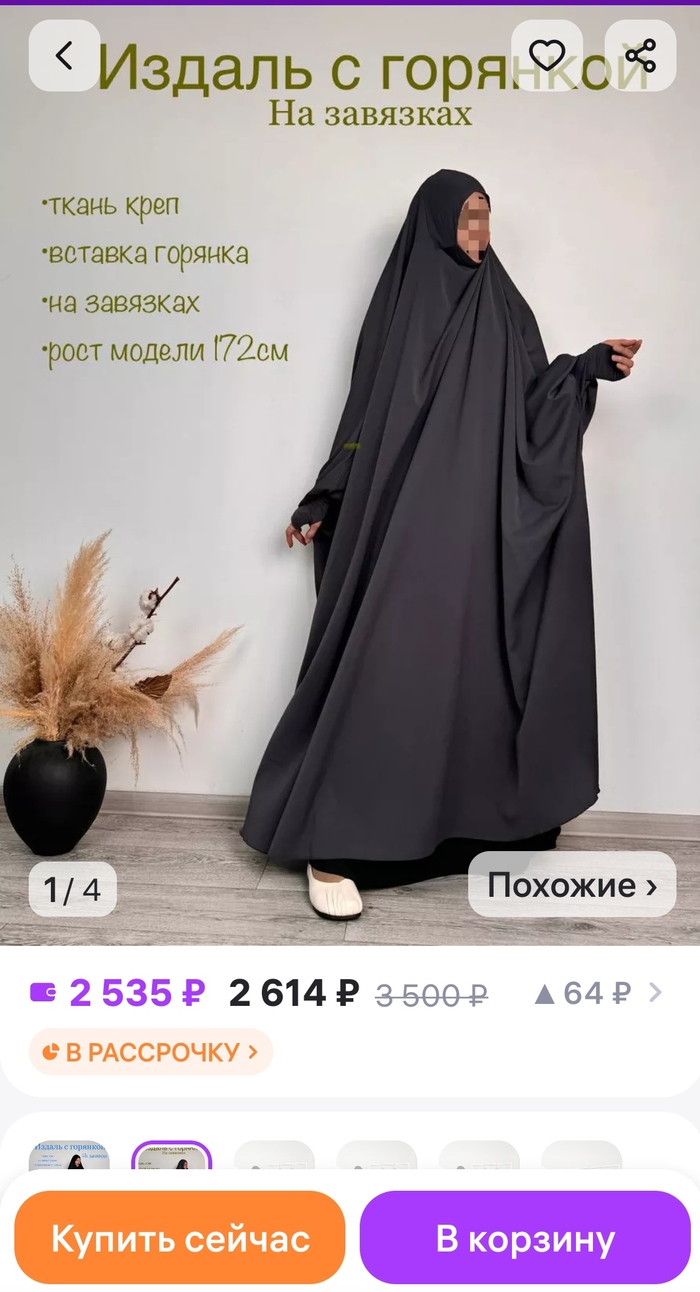This screenshot has height=1292, width=700.
Task: Tap Купить сейчас to buy now
Action: click(180, 1238)
